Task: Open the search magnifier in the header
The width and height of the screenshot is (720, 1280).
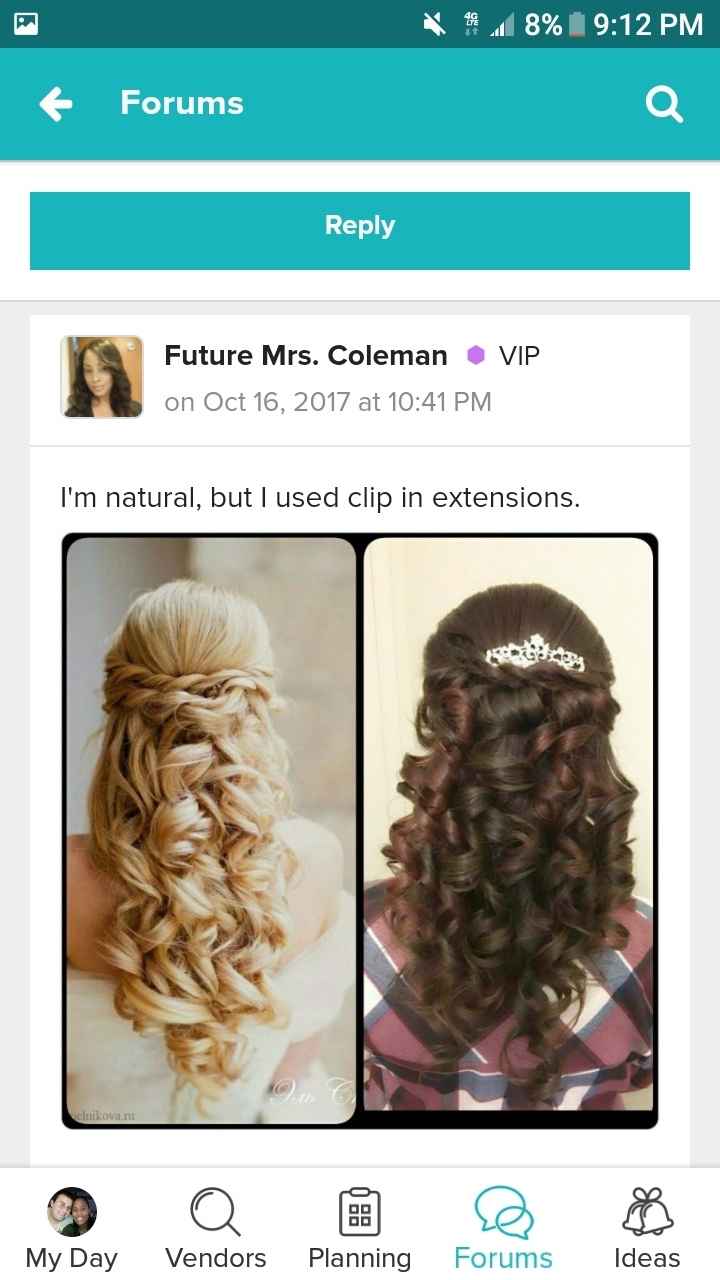Action: (x=664, y=104)
